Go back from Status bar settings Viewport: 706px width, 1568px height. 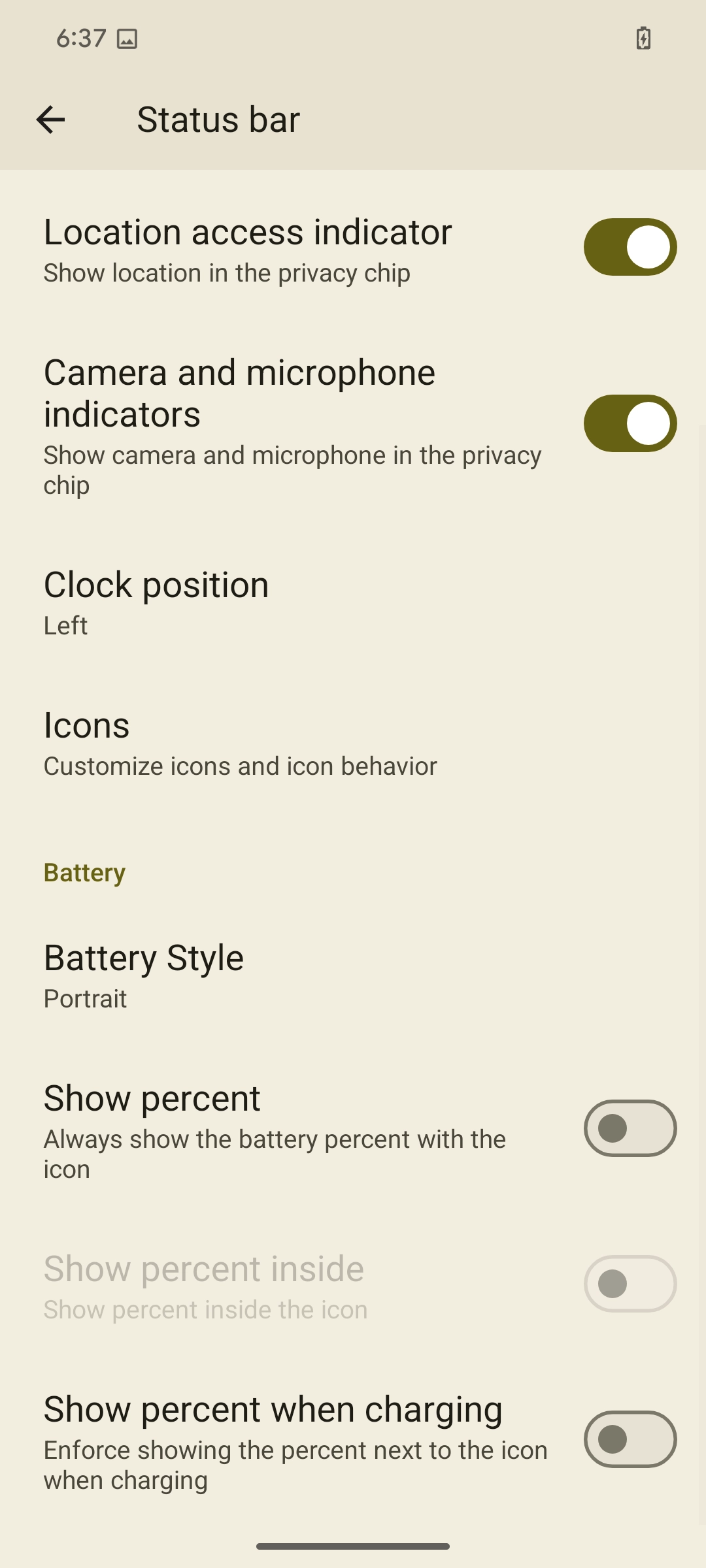[50, 120]
